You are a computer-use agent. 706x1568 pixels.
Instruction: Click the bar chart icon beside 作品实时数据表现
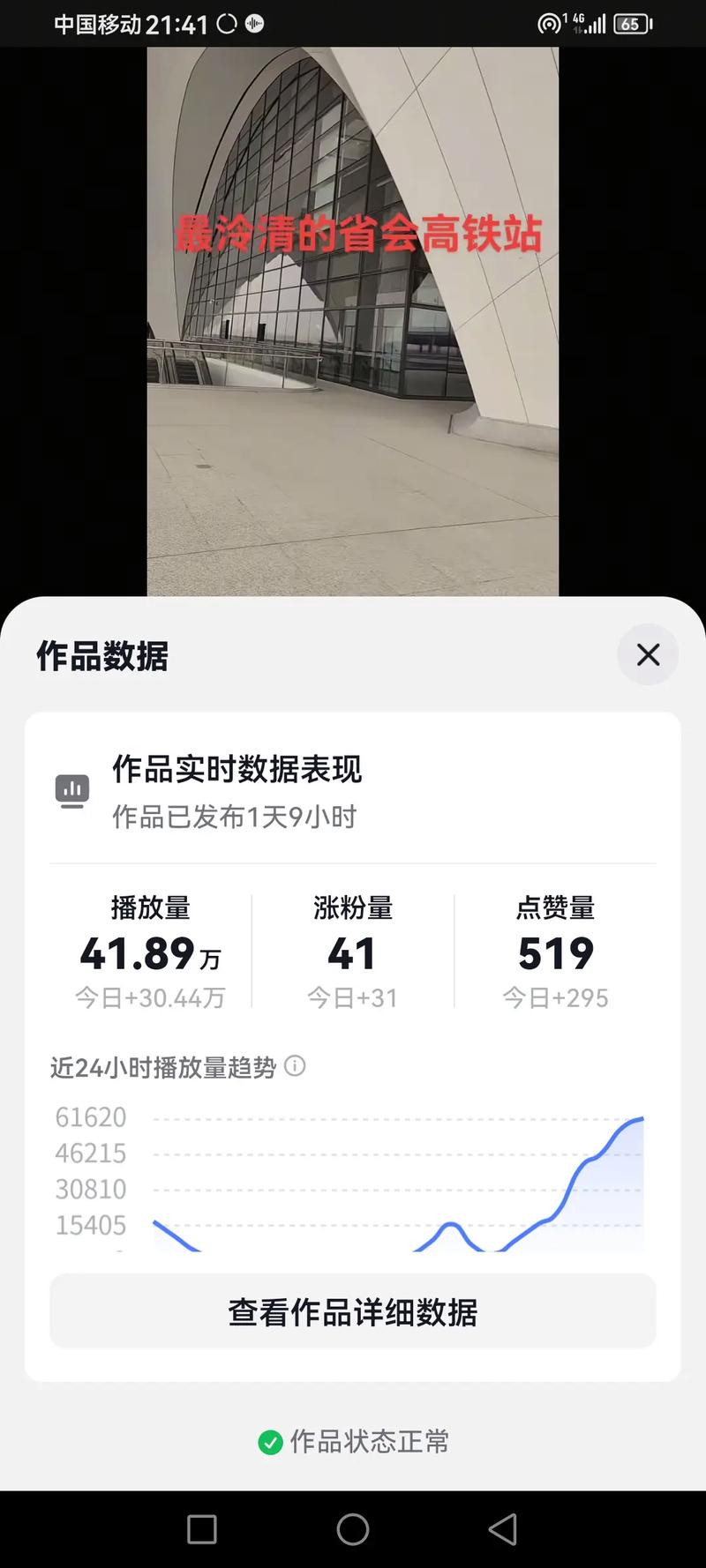point(72,790)
